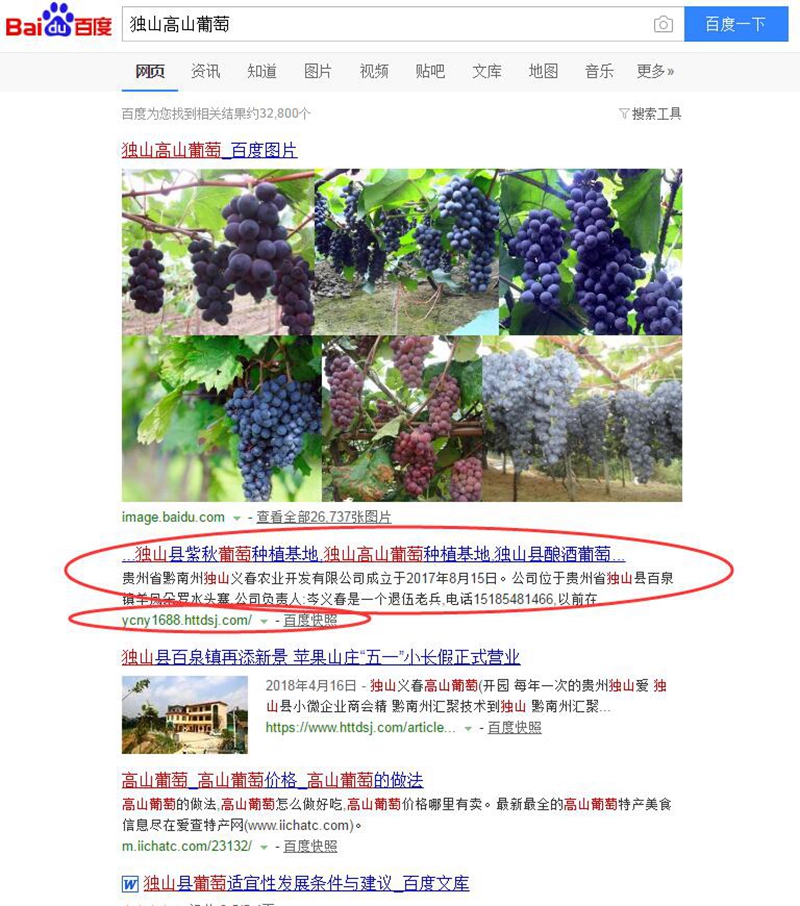Switch to the 视频 tab

[x=374, y=72]
